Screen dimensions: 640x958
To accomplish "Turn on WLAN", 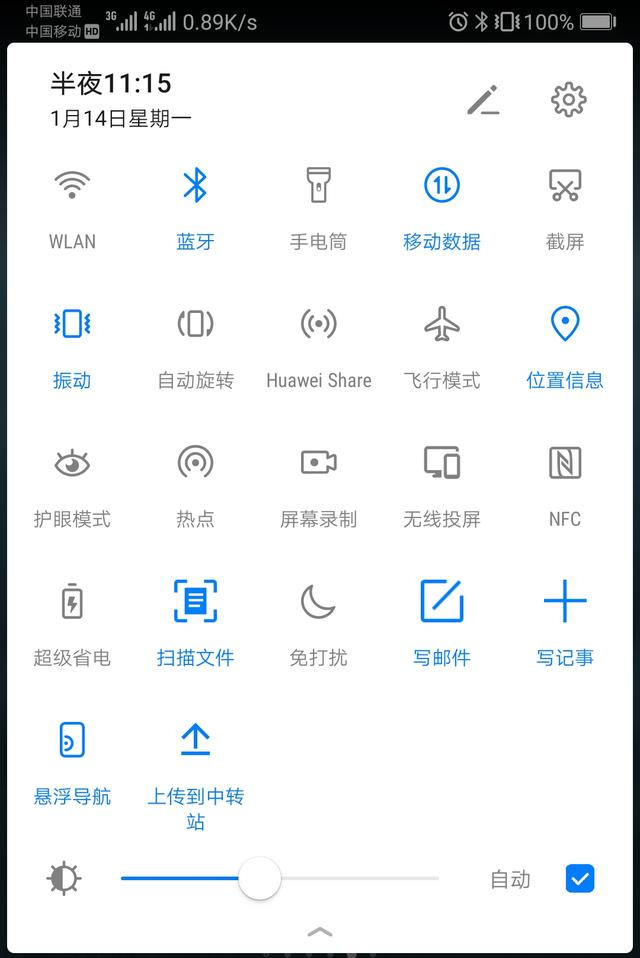I will coord(72,186).
